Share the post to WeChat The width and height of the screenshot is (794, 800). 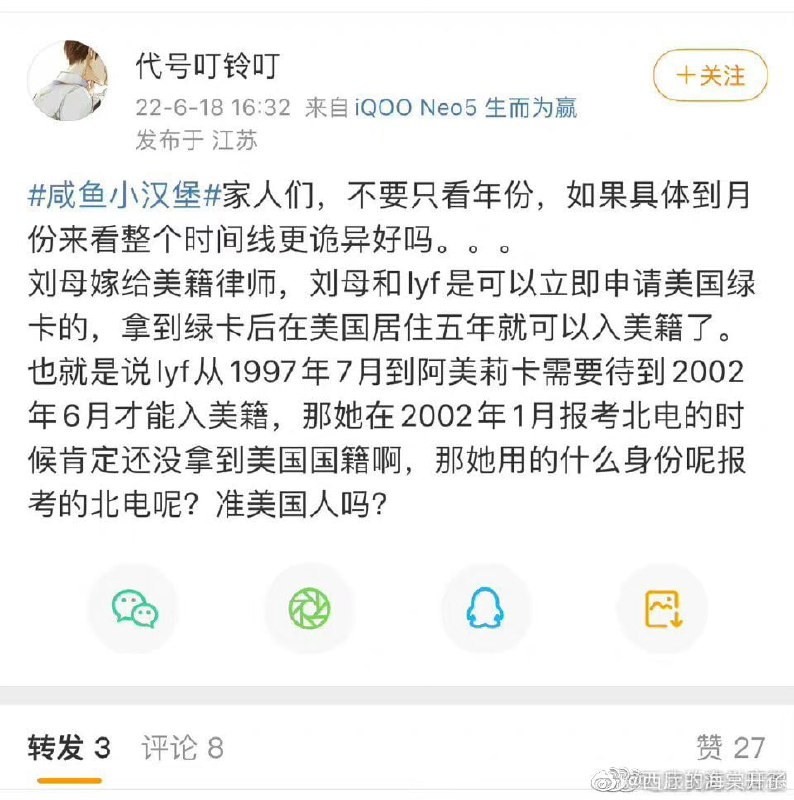pyautogui.click(x=135, y=608)
